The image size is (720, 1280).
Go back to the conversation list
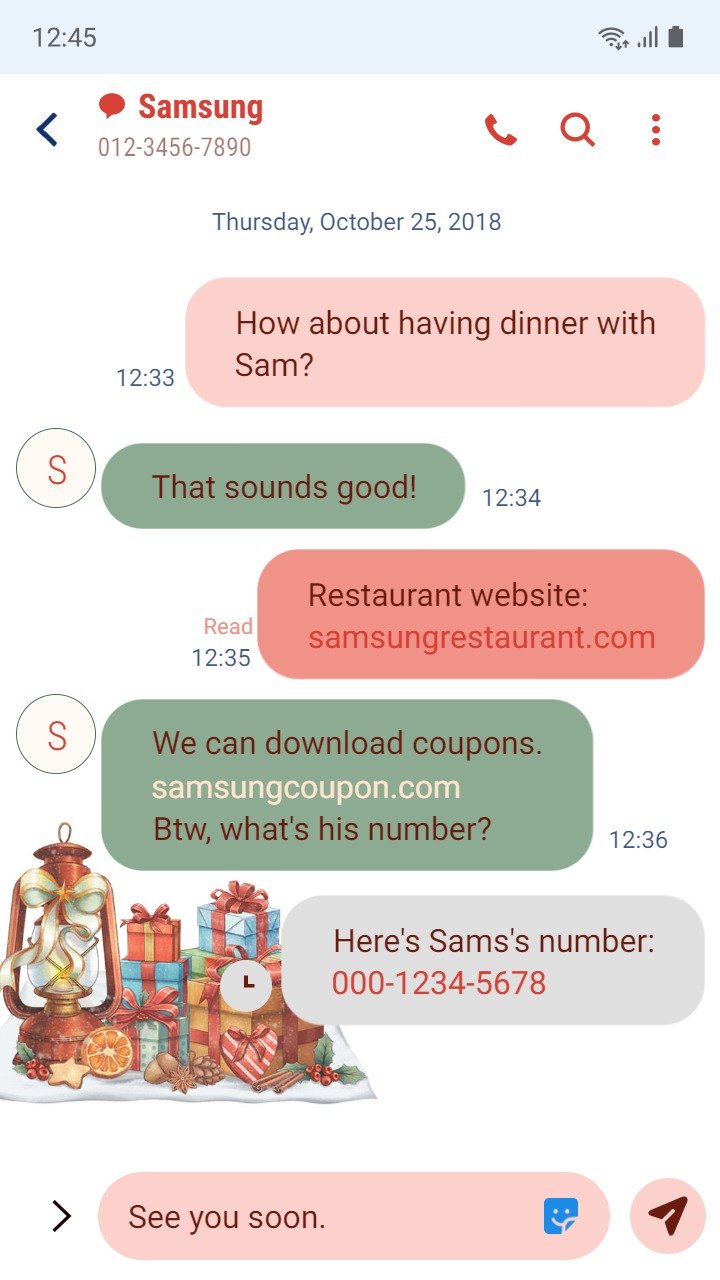[47, 130]
